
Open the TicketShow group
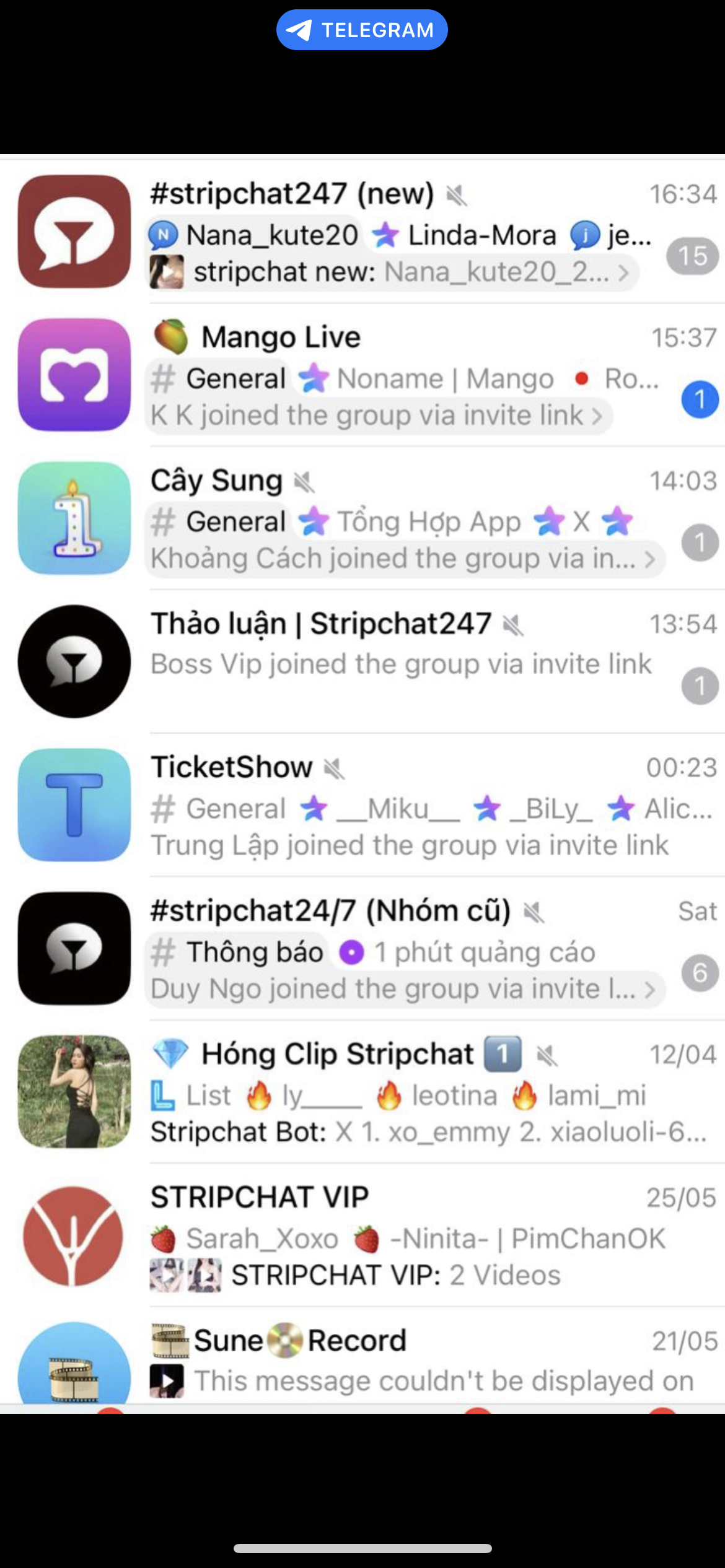coord(362,805)
